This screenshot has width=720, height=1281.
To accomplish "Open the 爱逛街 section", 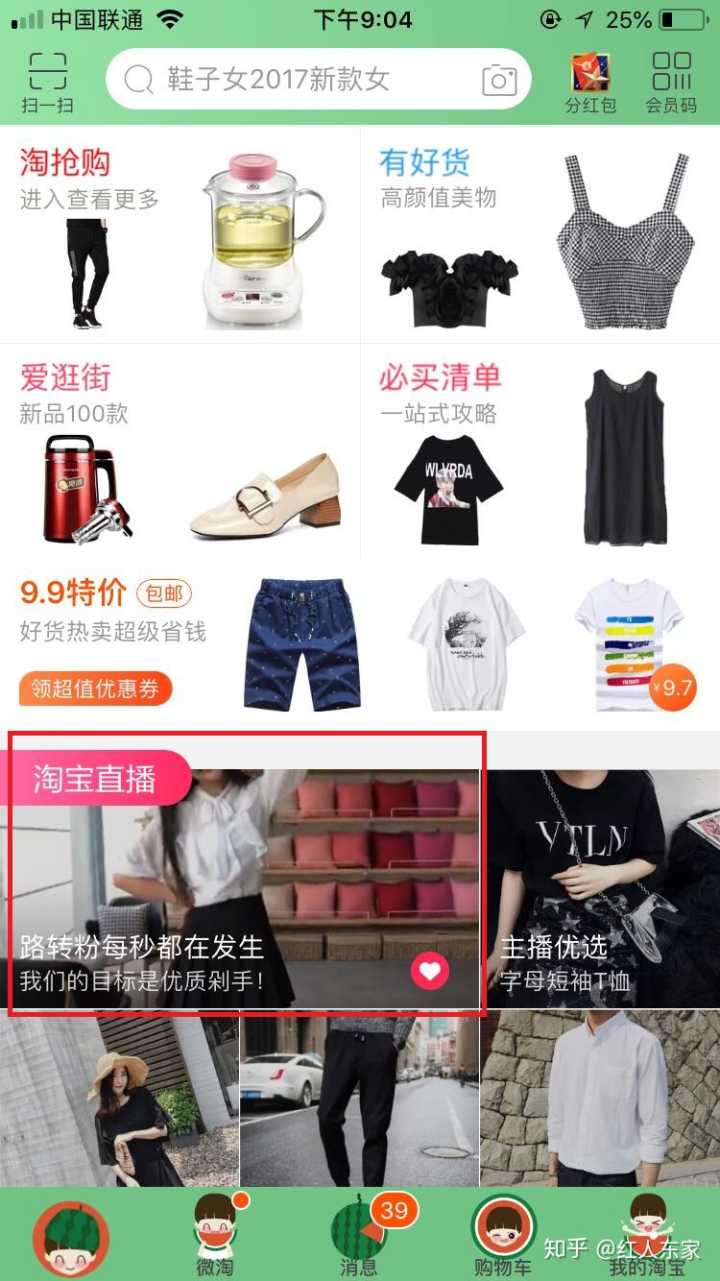I will 180,450.
